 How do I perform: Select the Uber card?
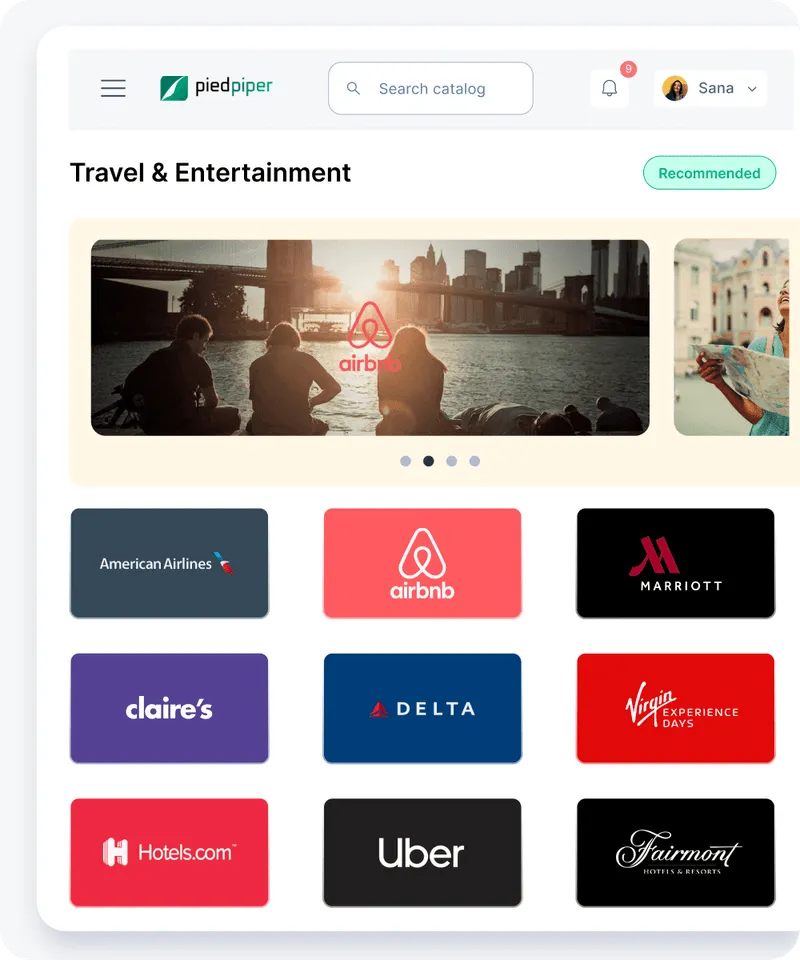coord(422,852)
